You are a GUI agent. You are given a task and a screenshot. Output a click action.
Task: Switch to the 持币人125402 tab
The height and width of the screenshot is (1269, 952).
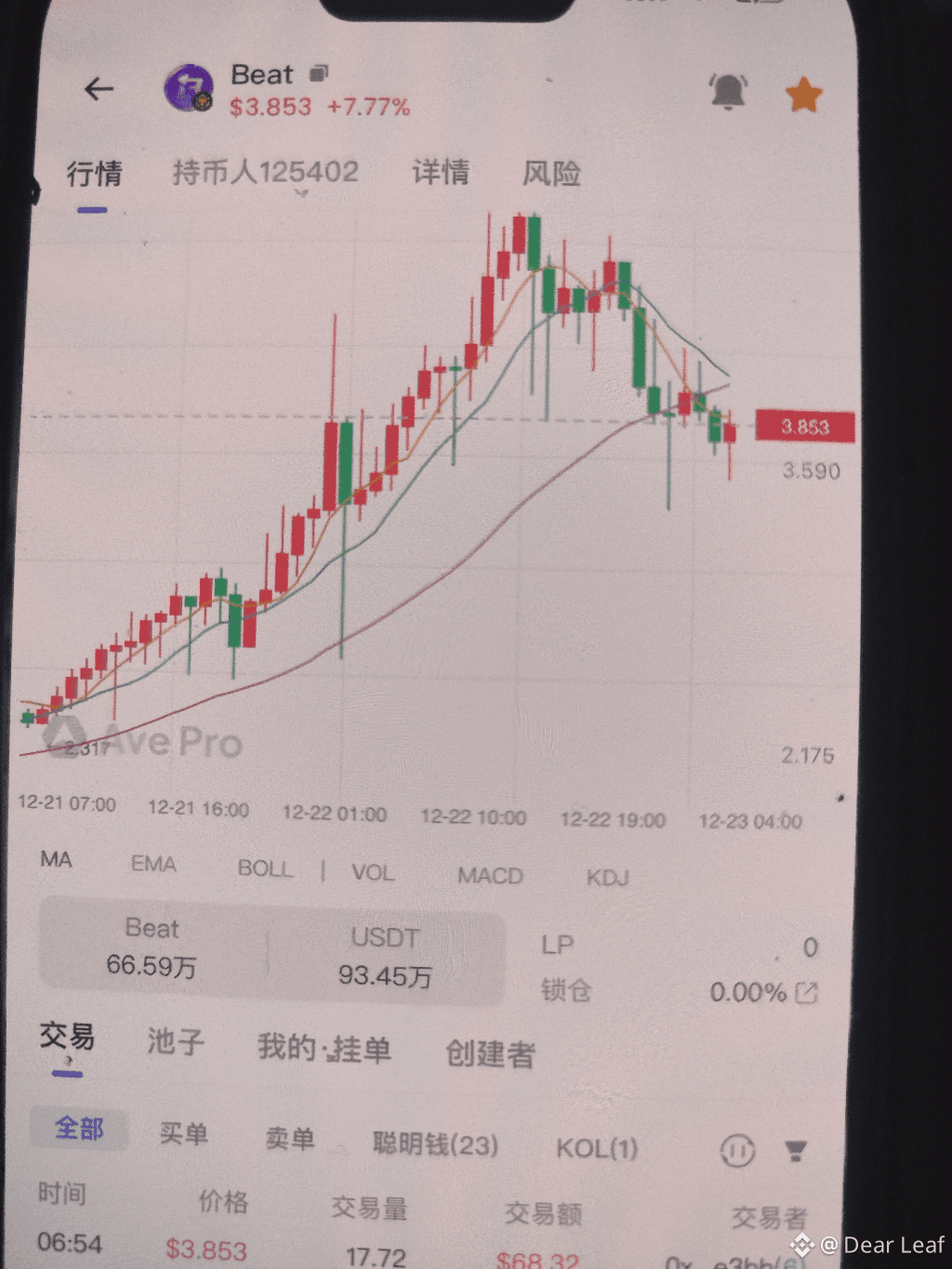[267, 173]
